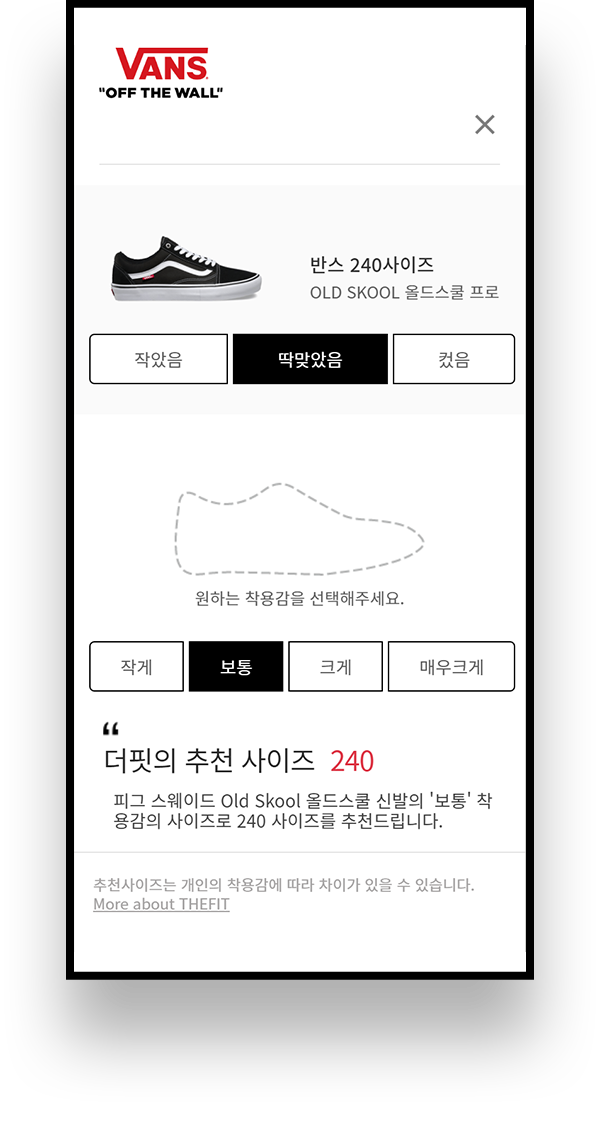Close the size recommendation dialog
Screen dimensions: 600x1140
[484, 124]
